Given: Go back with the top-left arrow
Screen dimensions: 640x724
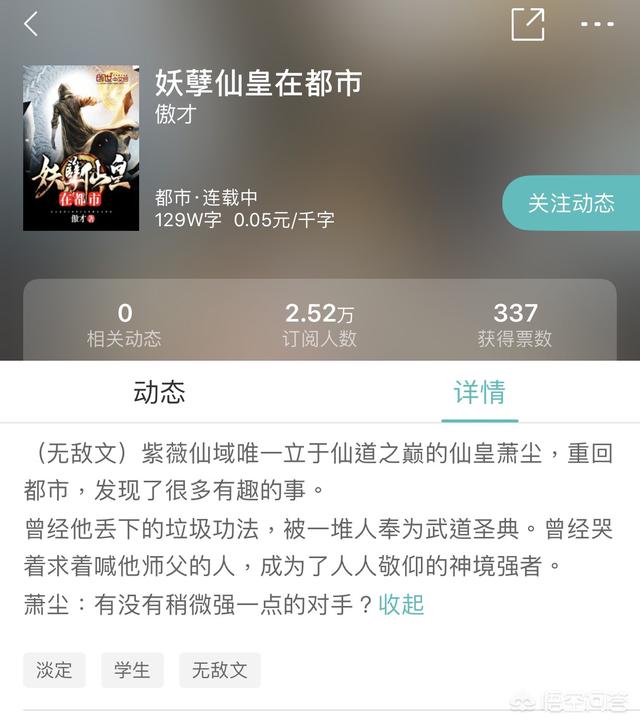Looking at the screenshot, I should (31, 24).
